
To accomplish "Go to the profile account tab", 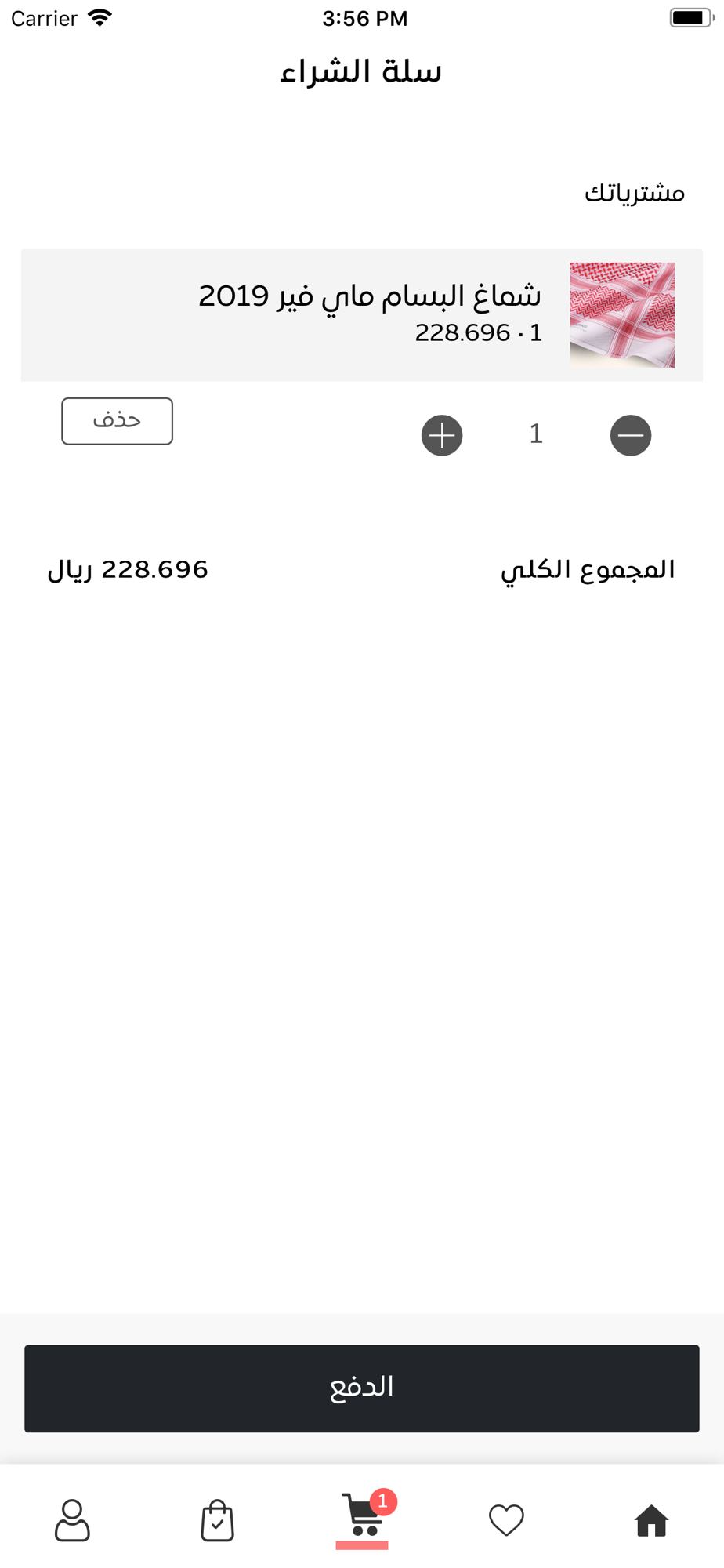I will 72,1521.
